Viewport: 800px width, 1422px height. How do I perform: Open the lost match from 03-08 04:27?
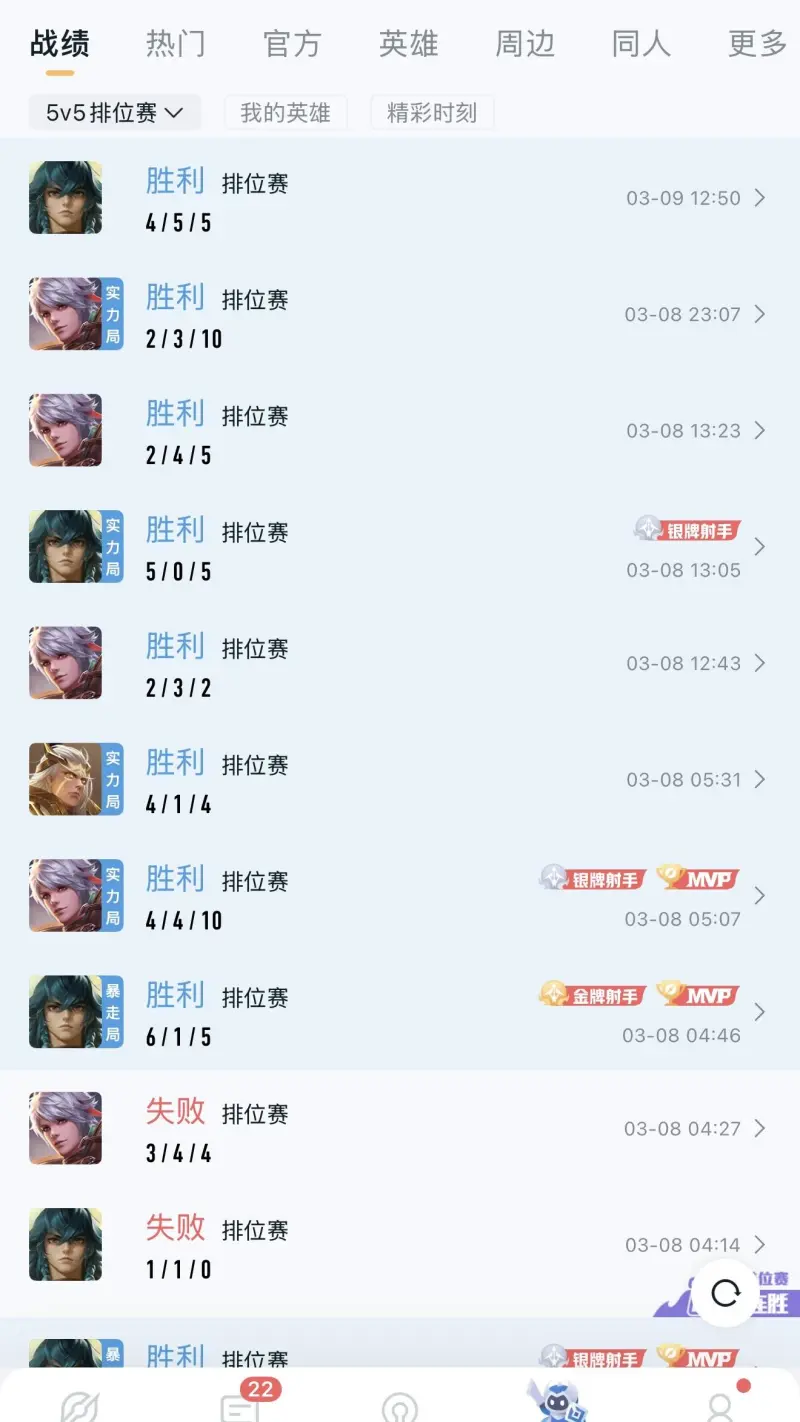(400, 1129)
